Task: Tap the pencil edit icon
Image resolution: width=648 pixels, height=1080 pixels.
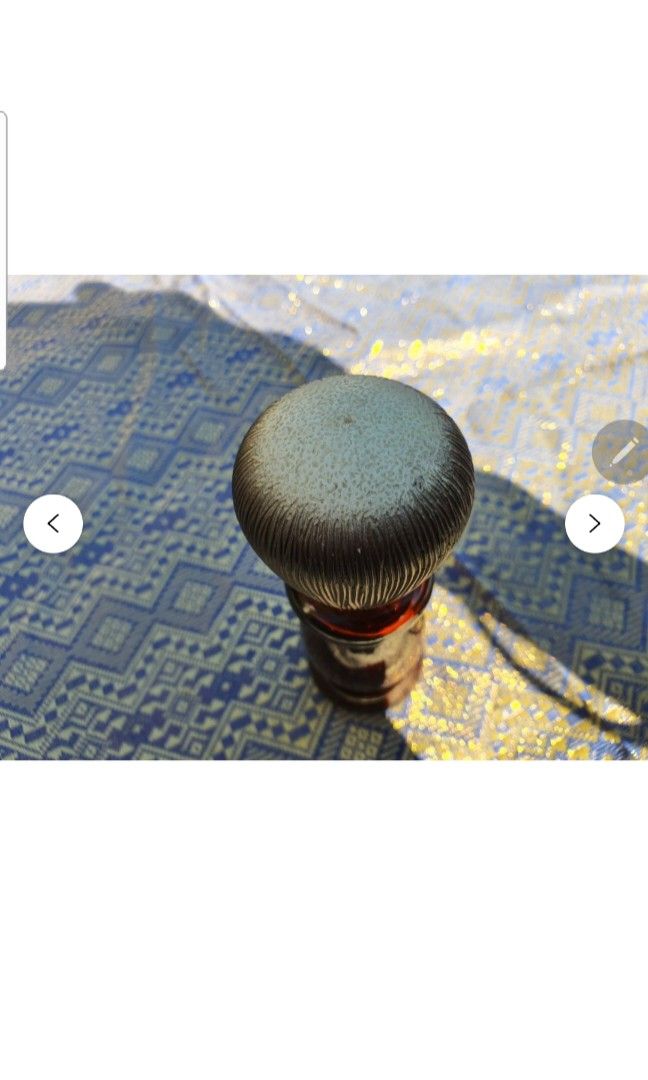Action: point(623,452)
